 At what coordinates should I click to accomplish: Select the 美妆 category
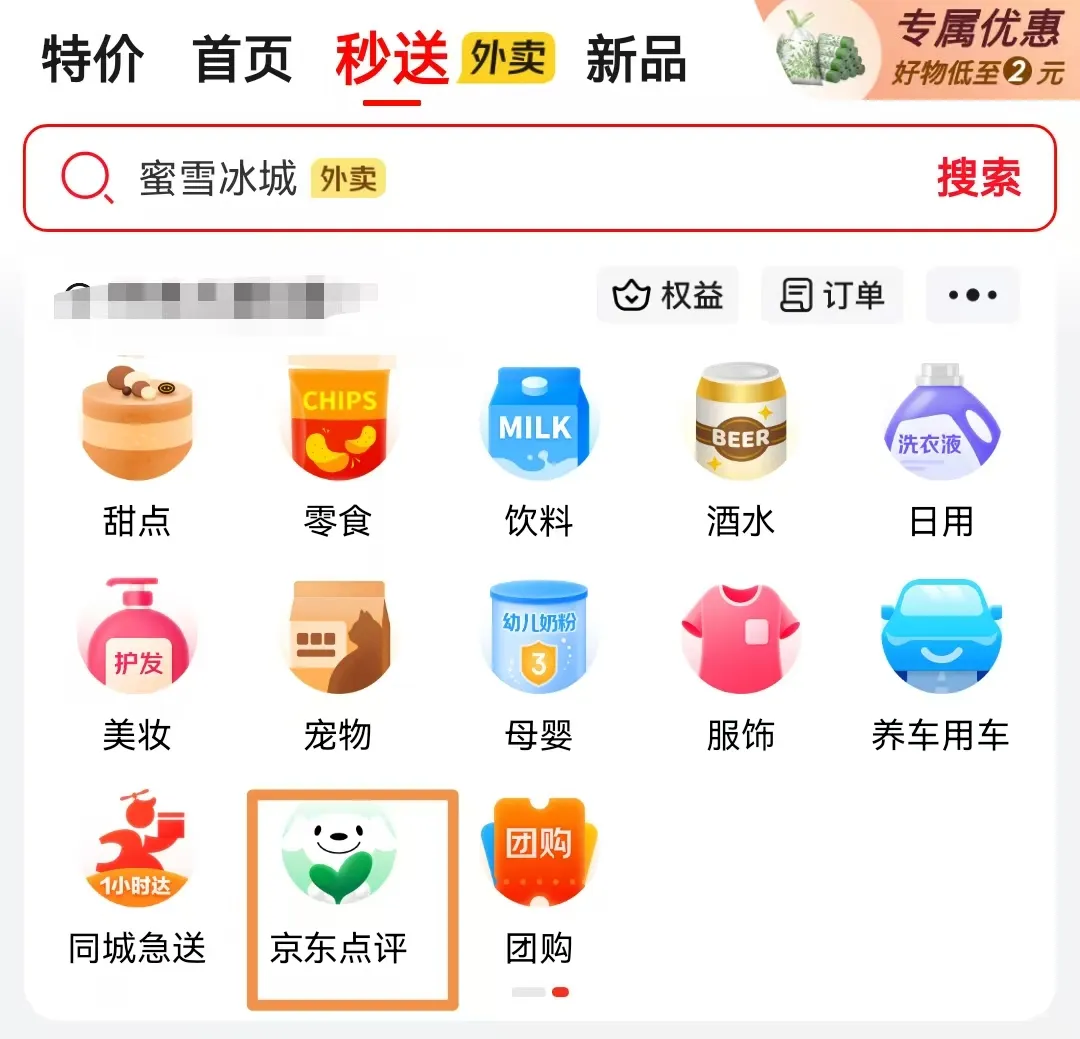(x=137, y=660)
